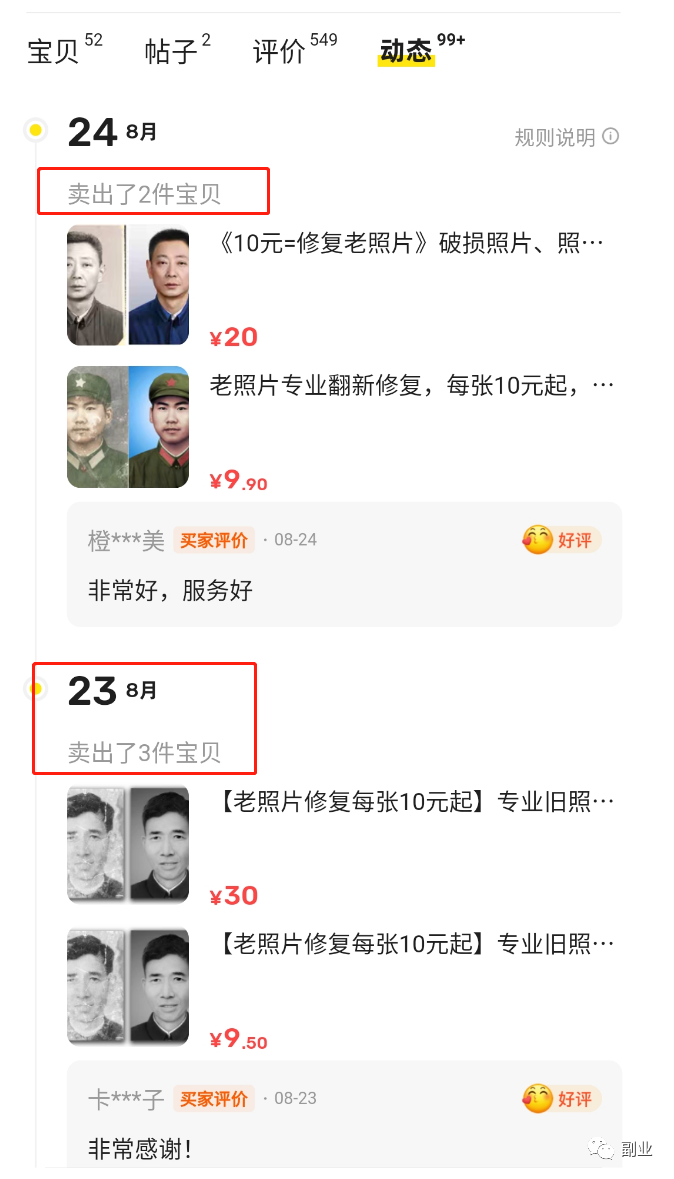Switch to the 宝贝 tab
This screenshot has height=1179, width=674.
[x=55, y=51]
